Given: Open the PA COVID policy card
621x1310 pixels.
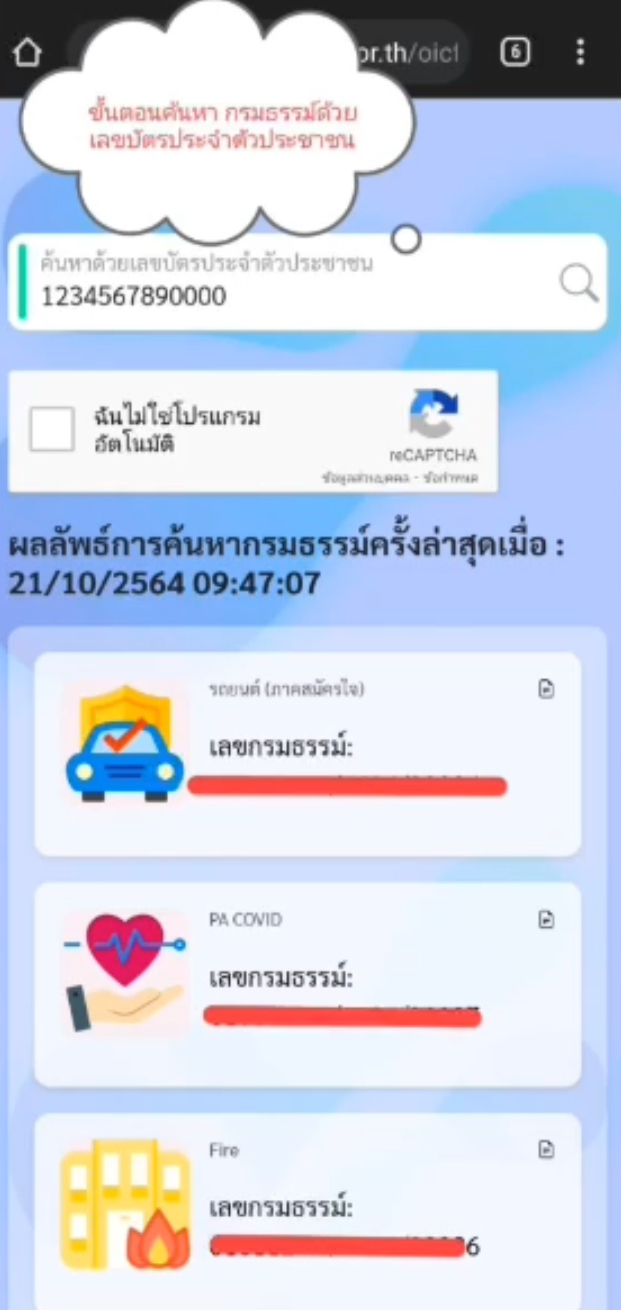Looking at the screenshot, I should tap(308, 984).
